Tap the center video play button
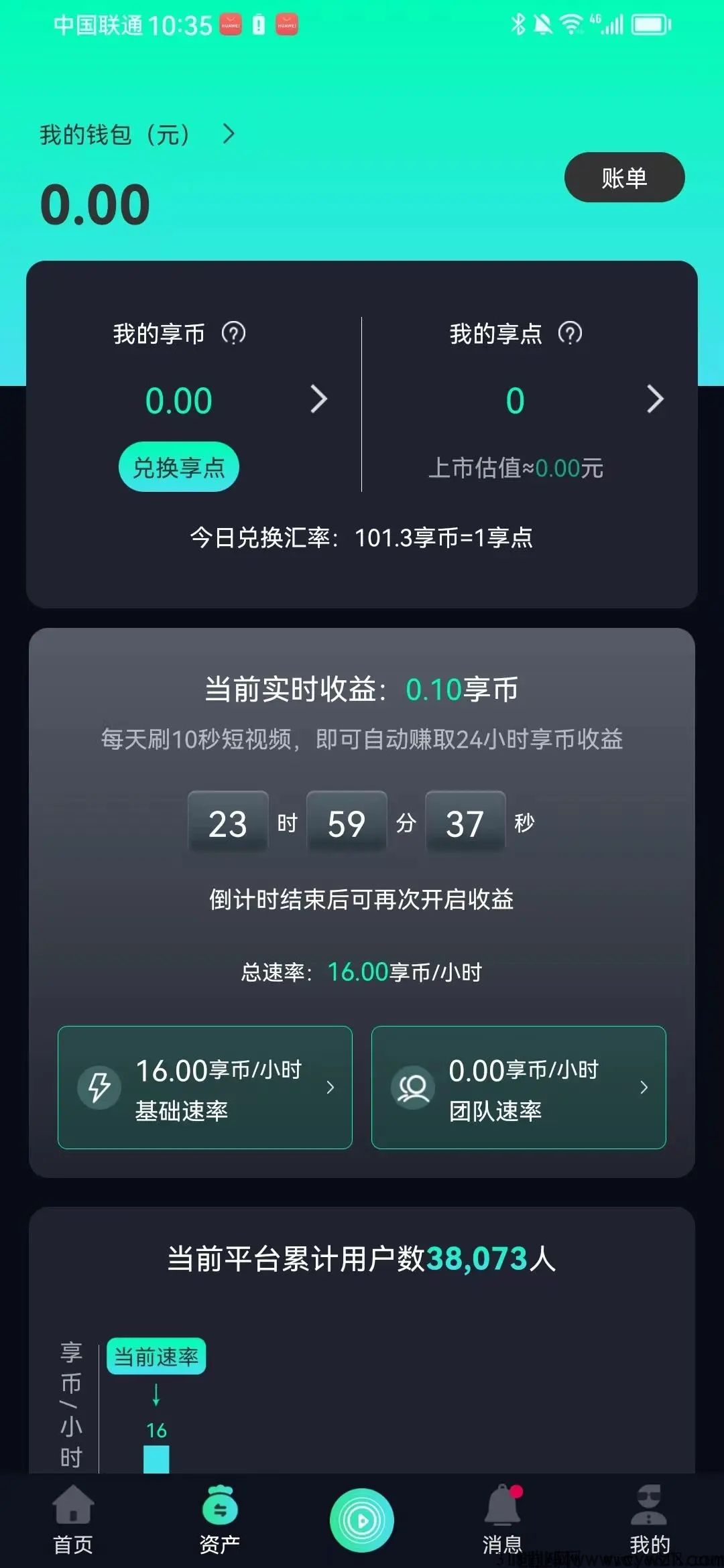The image size is (724, 1568). [362, 1520]
